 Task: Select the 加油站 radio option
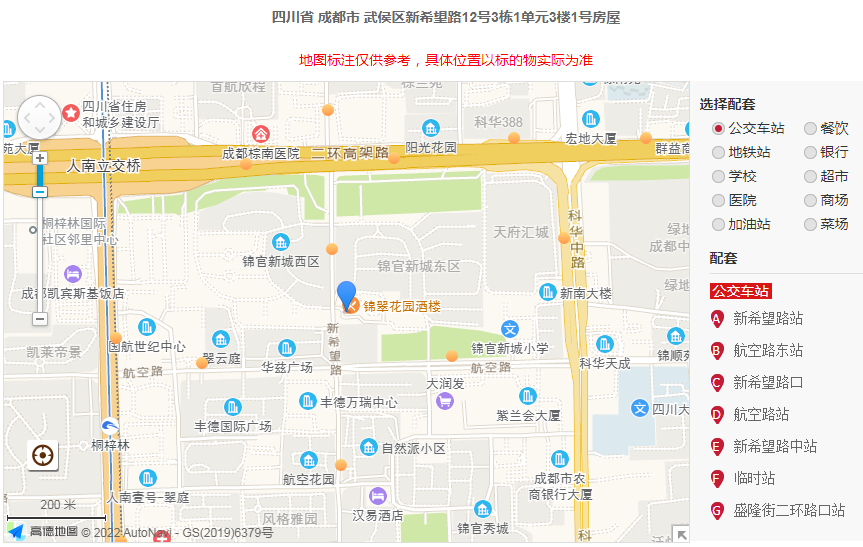(x=718, y=225)
